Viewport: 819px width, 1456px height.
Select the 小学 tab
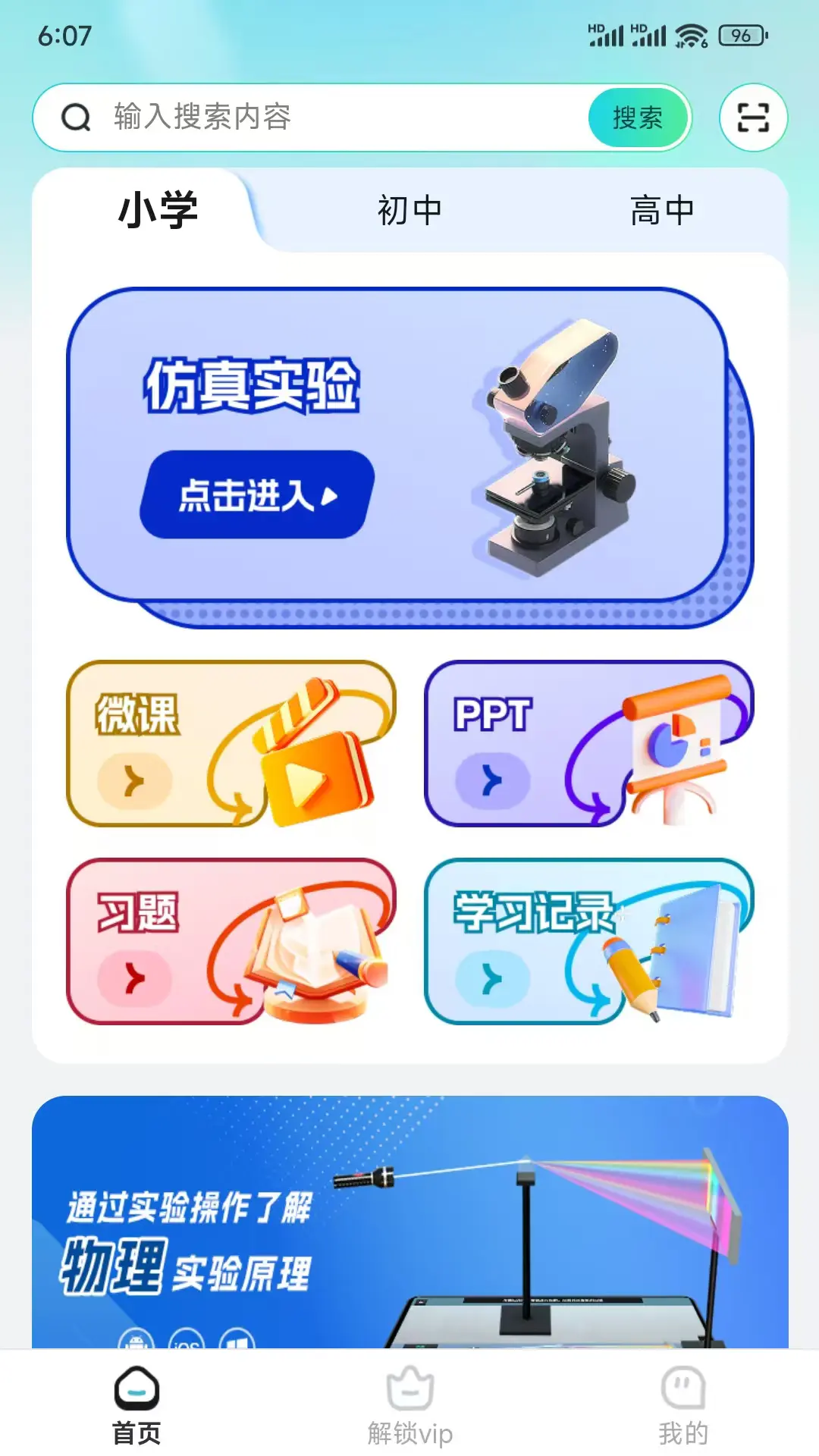pyautogui.click(x=158, y=210)
